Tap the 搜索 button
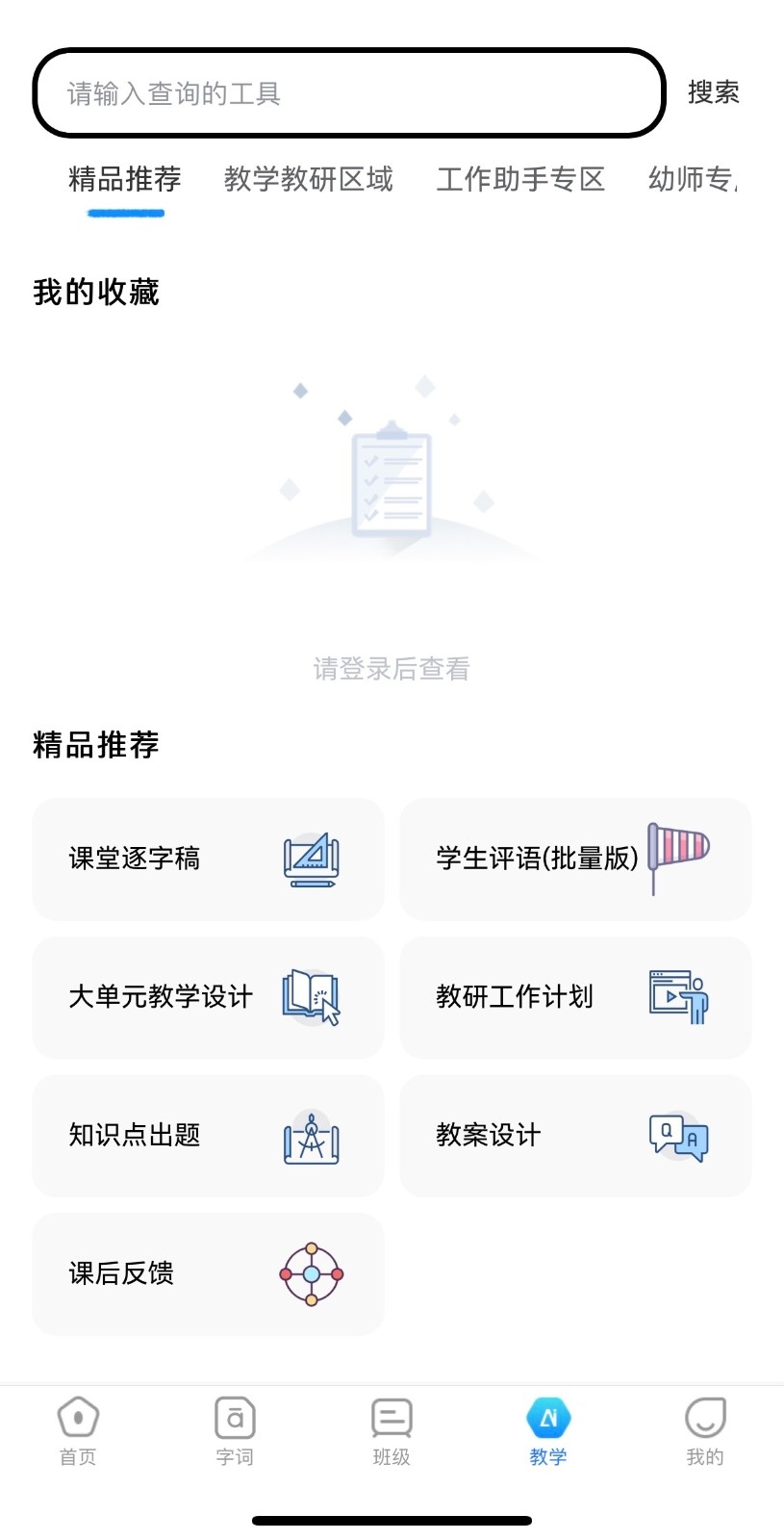The height and width of the screenshot is (1540, 784). 713,92
